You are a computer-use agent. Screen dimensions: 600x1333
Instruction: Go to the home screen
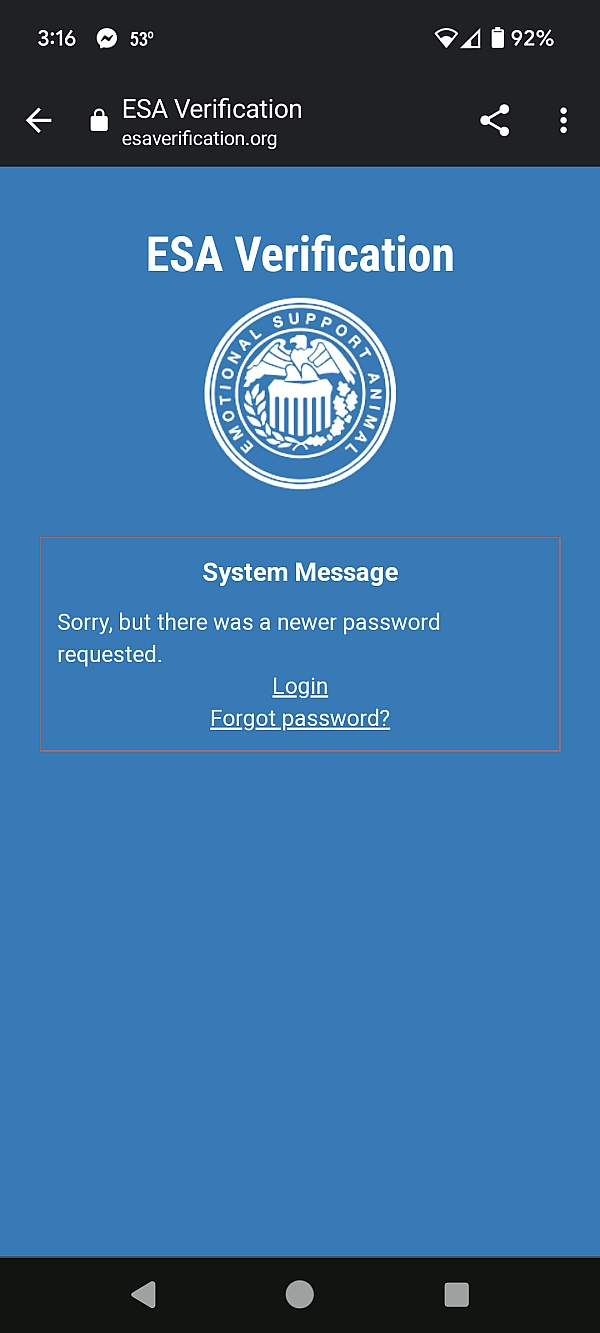300,1295
